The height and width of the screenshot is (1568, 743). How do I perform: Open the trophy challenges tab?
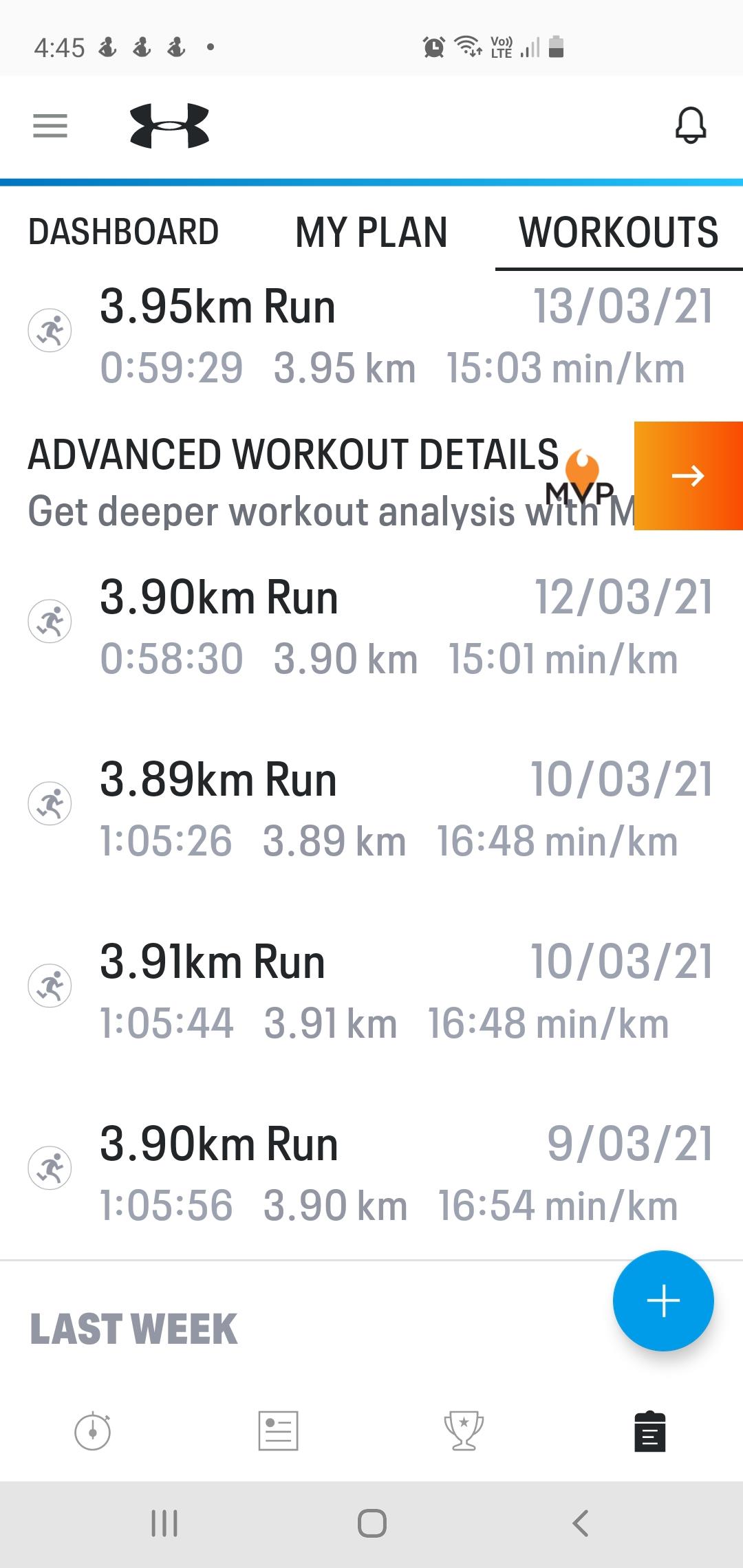tap(464, 1431)
